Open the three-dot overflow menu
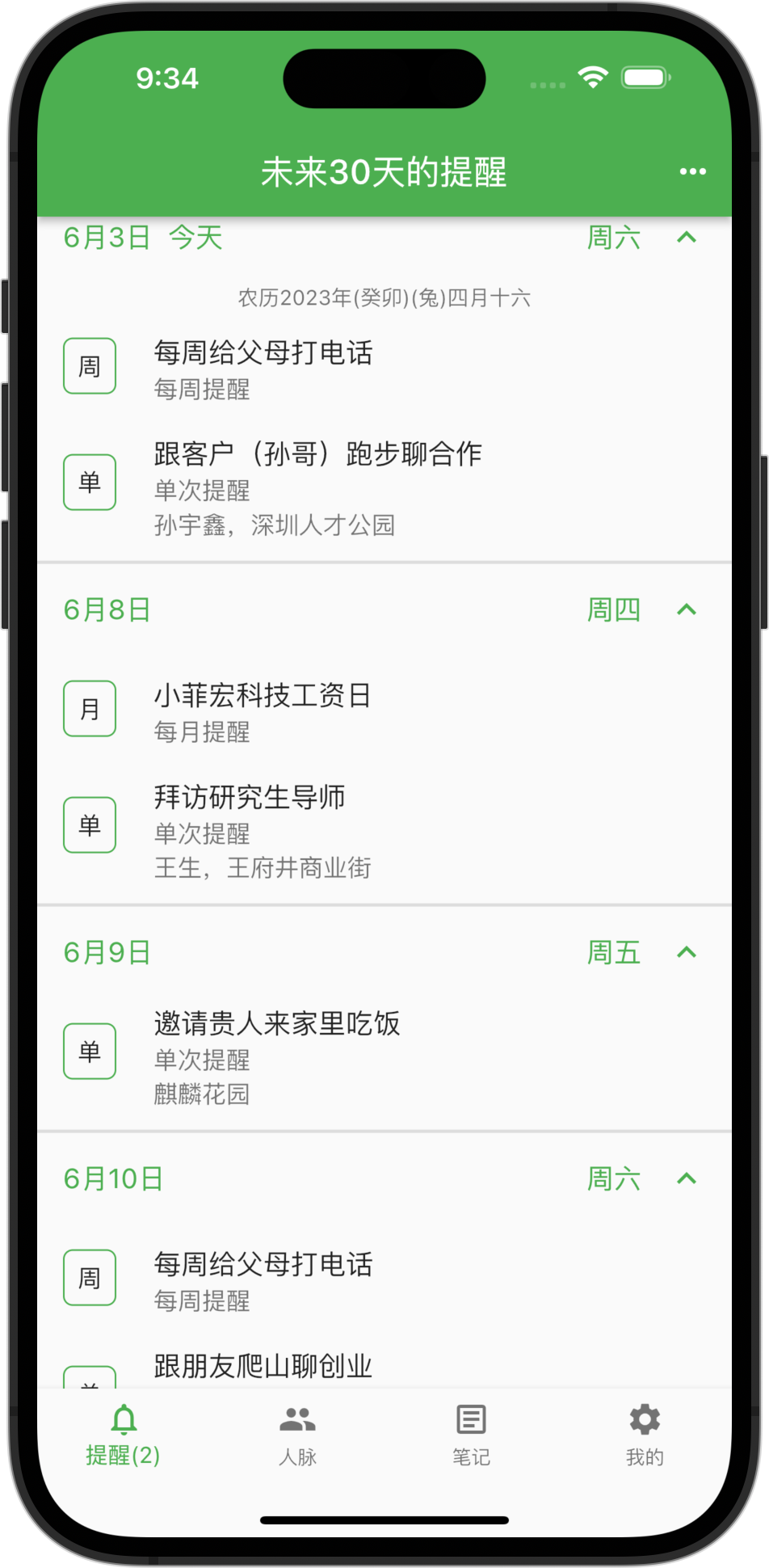769x1568 pixels. pos(692,171)
